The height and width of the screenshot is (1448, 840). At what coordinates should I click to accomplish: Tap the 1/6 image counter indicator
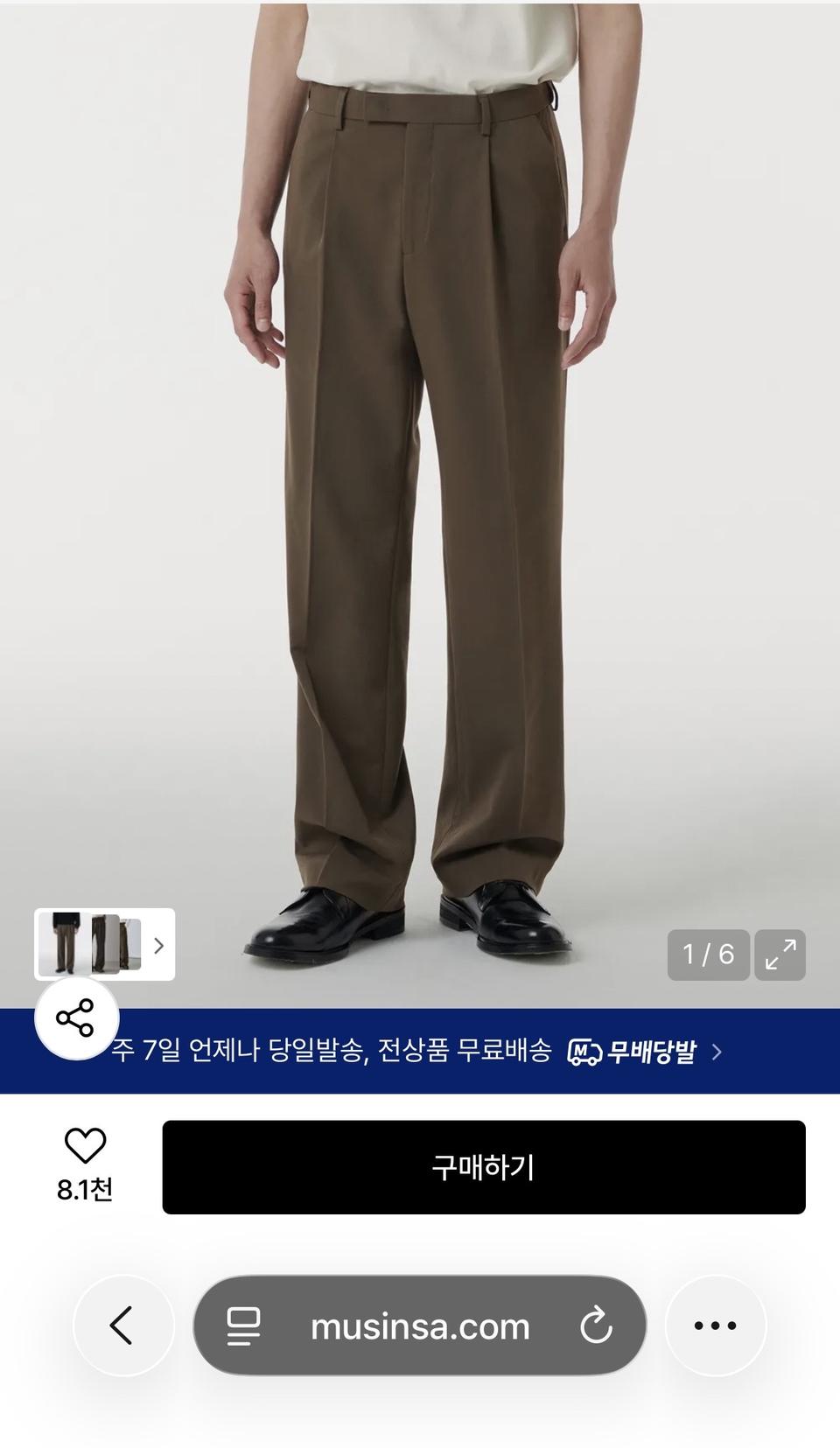[707, 954]
